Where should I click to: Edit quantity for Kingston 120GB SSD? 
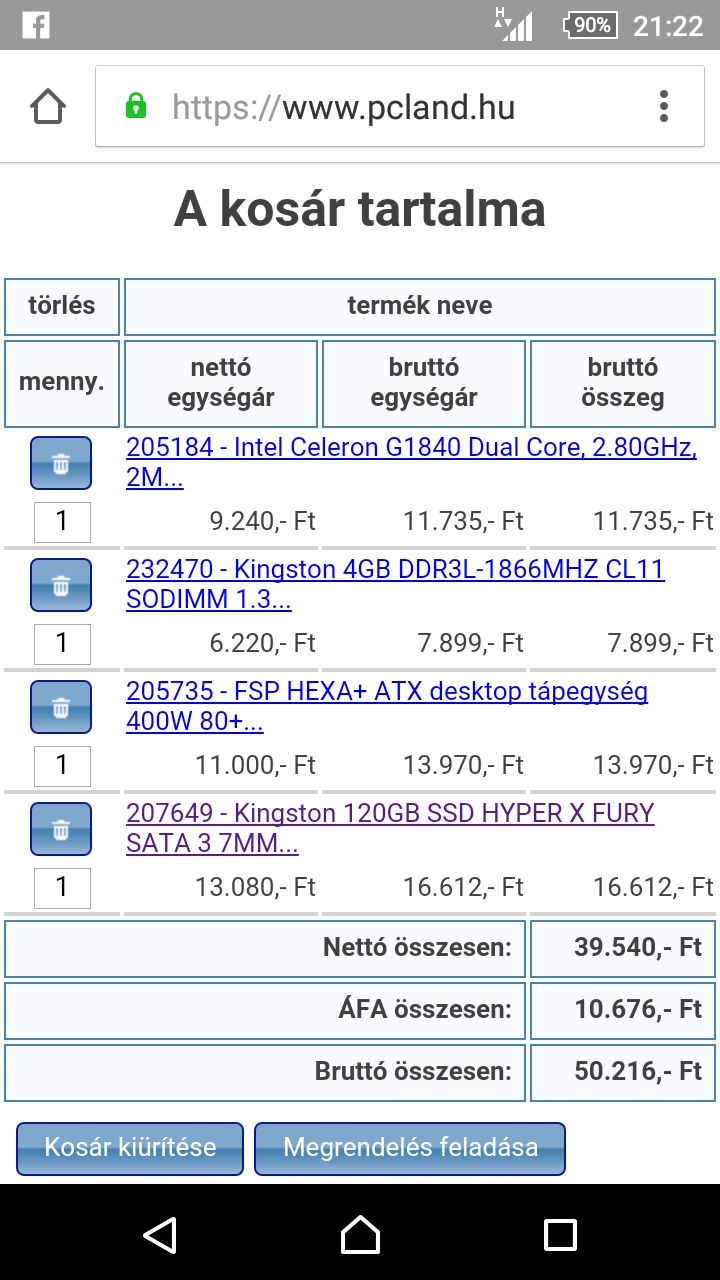(62, 887)
